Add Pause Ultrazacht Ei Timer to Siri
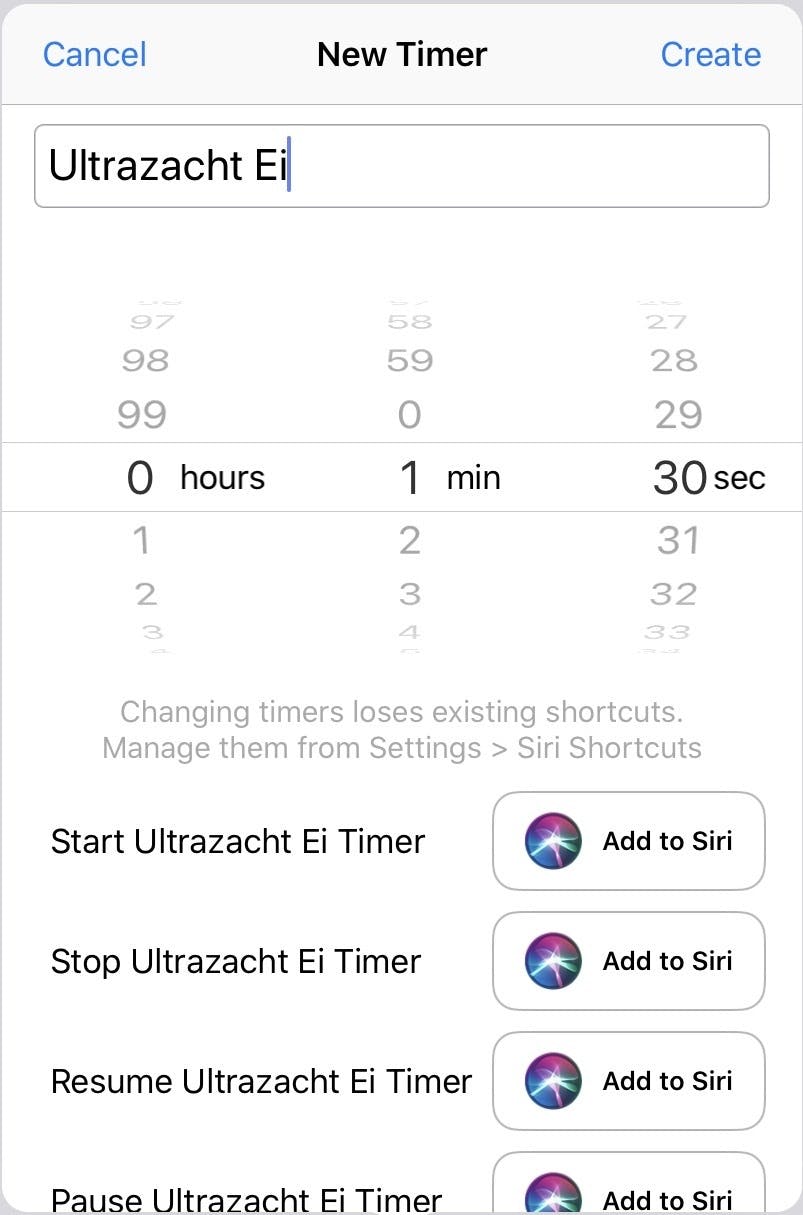 [x=628, y=1195]
